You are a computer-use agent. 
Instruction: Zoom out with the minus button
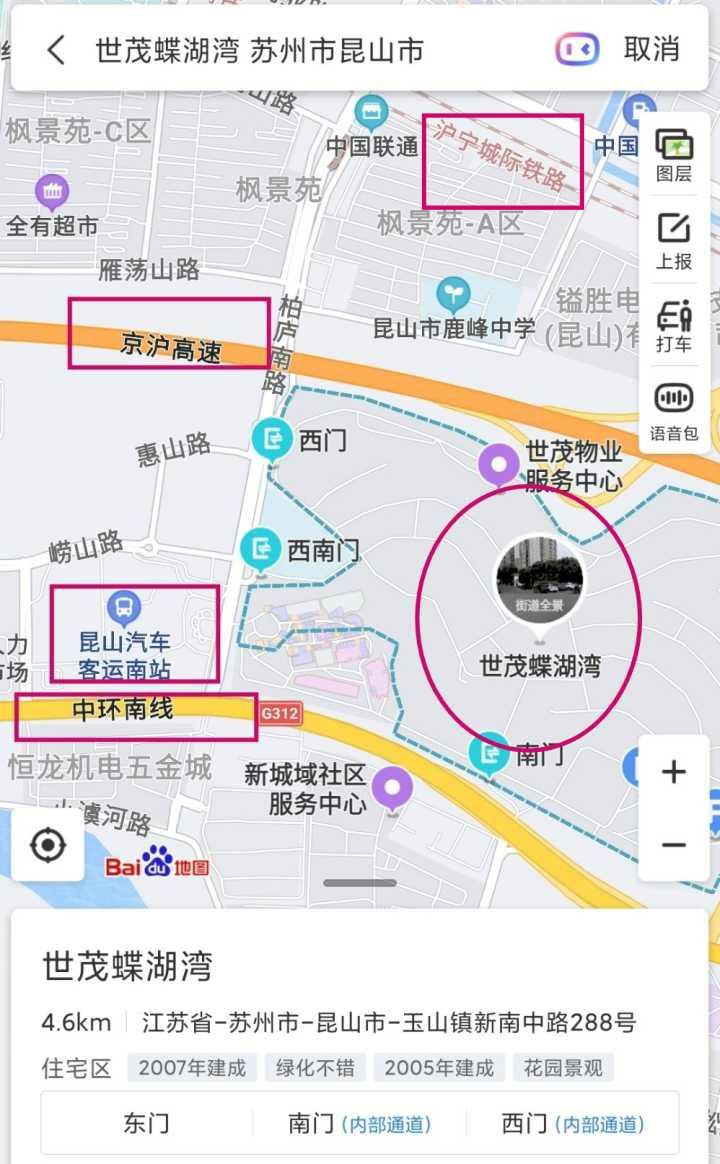pyautogui.click(x=674, y=845)
